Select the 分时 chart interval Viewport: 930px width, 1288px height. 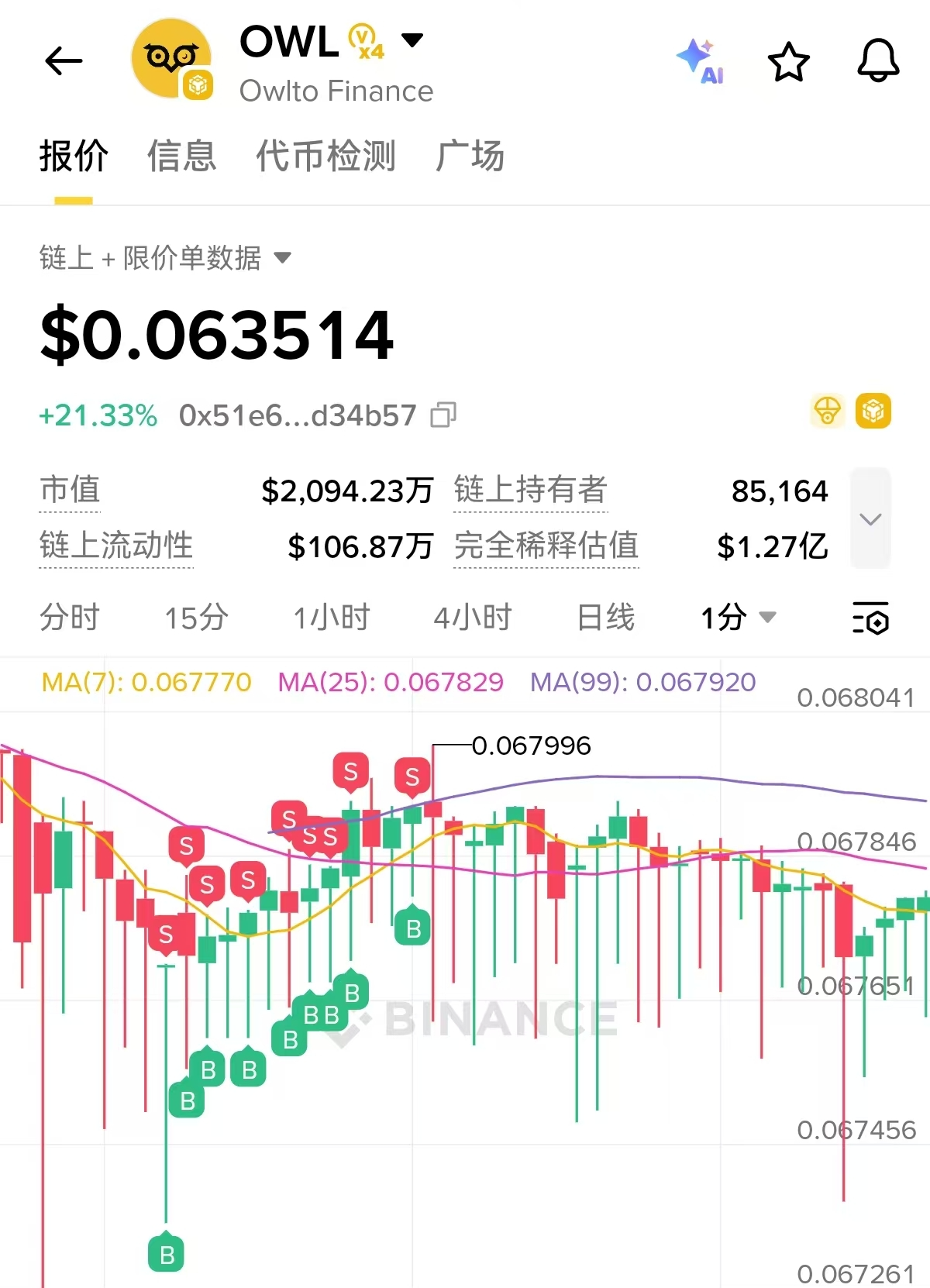coord(70,618)
